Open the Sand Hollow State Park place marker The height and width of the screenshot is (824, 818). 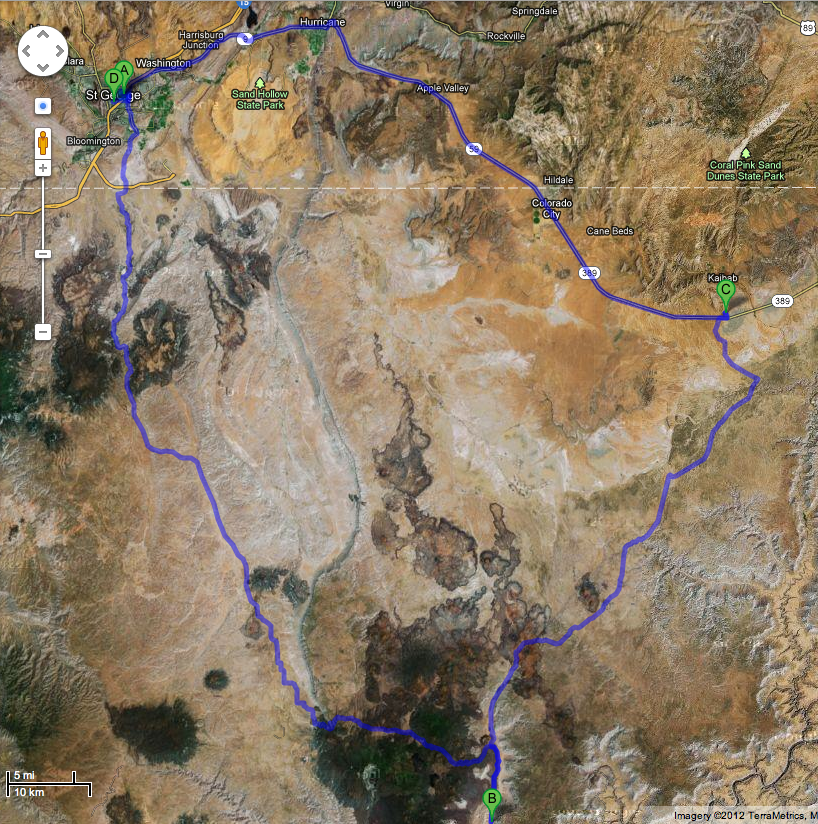coord(260,82)
